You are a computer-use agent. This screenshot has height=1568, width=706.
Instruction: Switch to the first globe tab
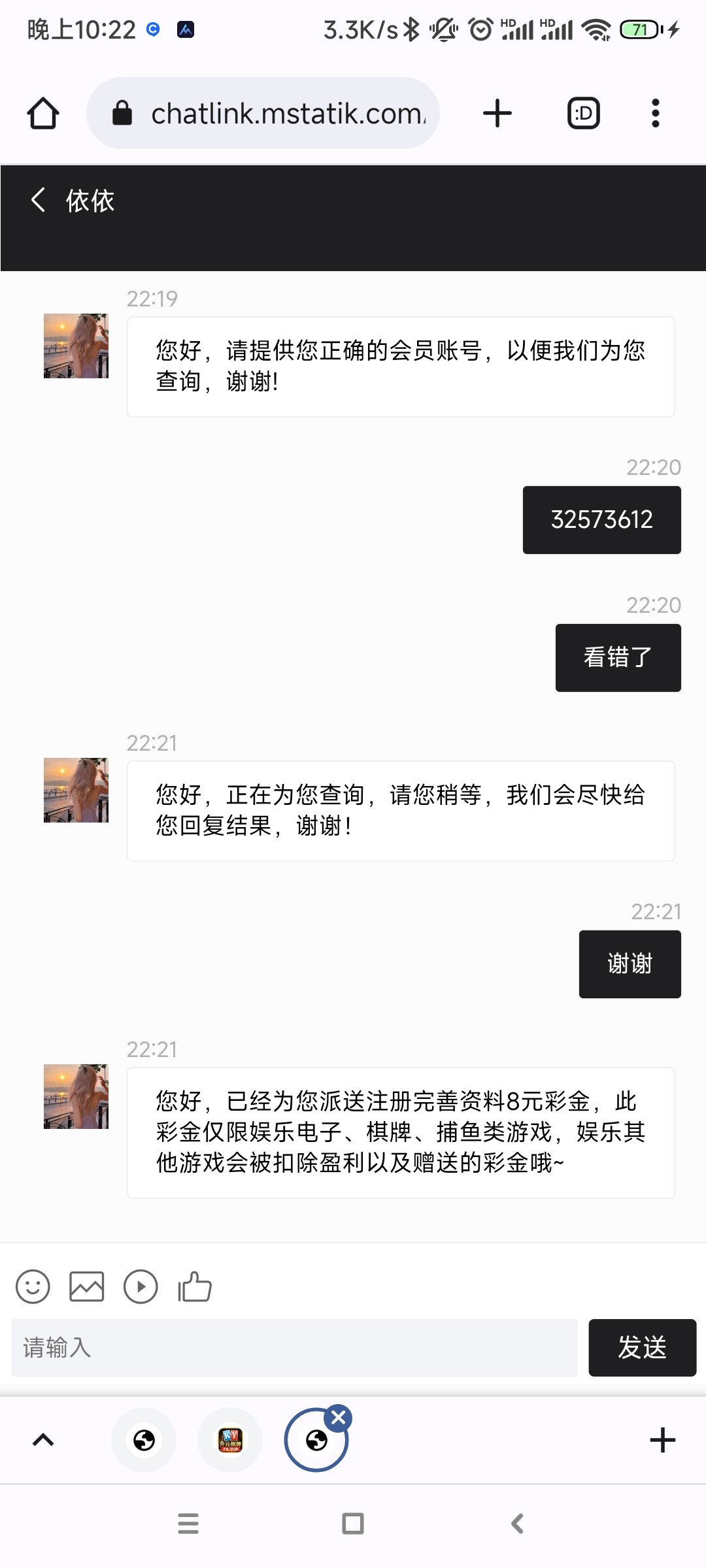click(144, 1440)
